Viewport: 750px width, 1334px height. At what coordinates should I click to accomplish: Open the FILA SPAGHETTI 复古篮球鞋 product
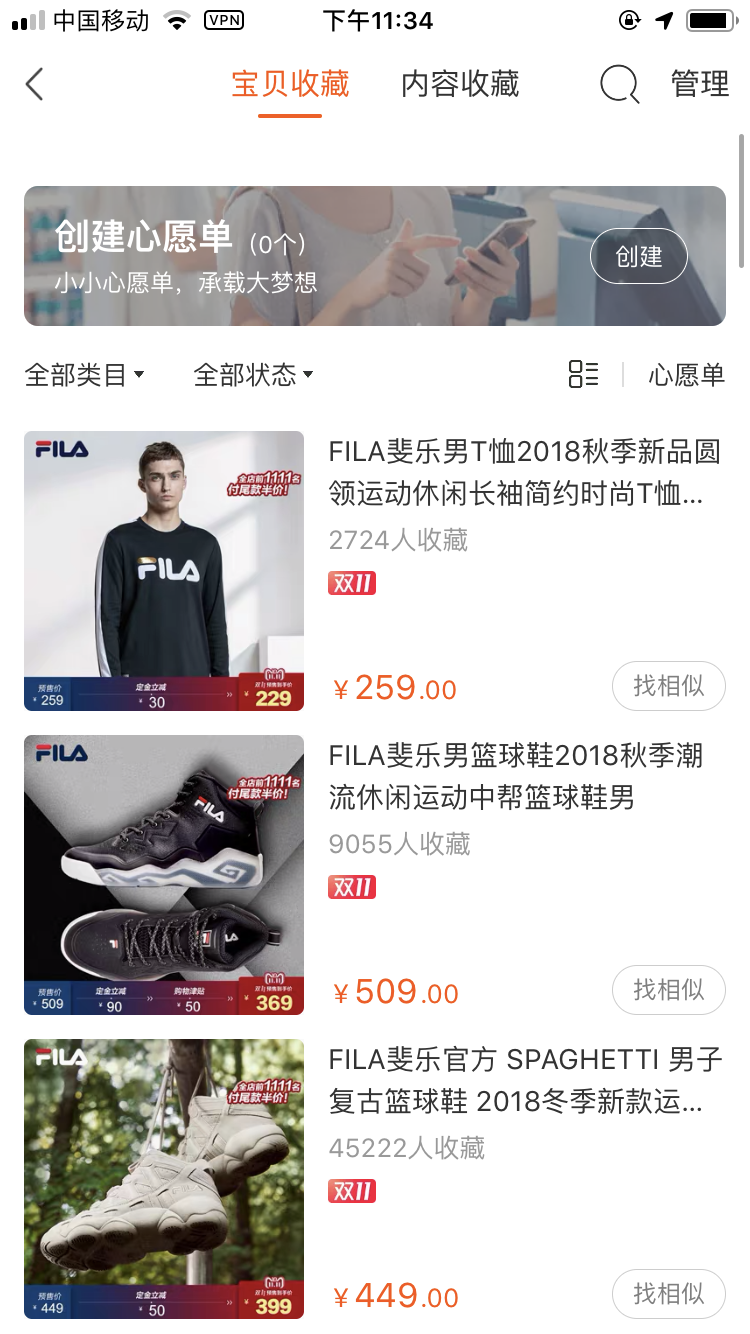pos(524,1080)
